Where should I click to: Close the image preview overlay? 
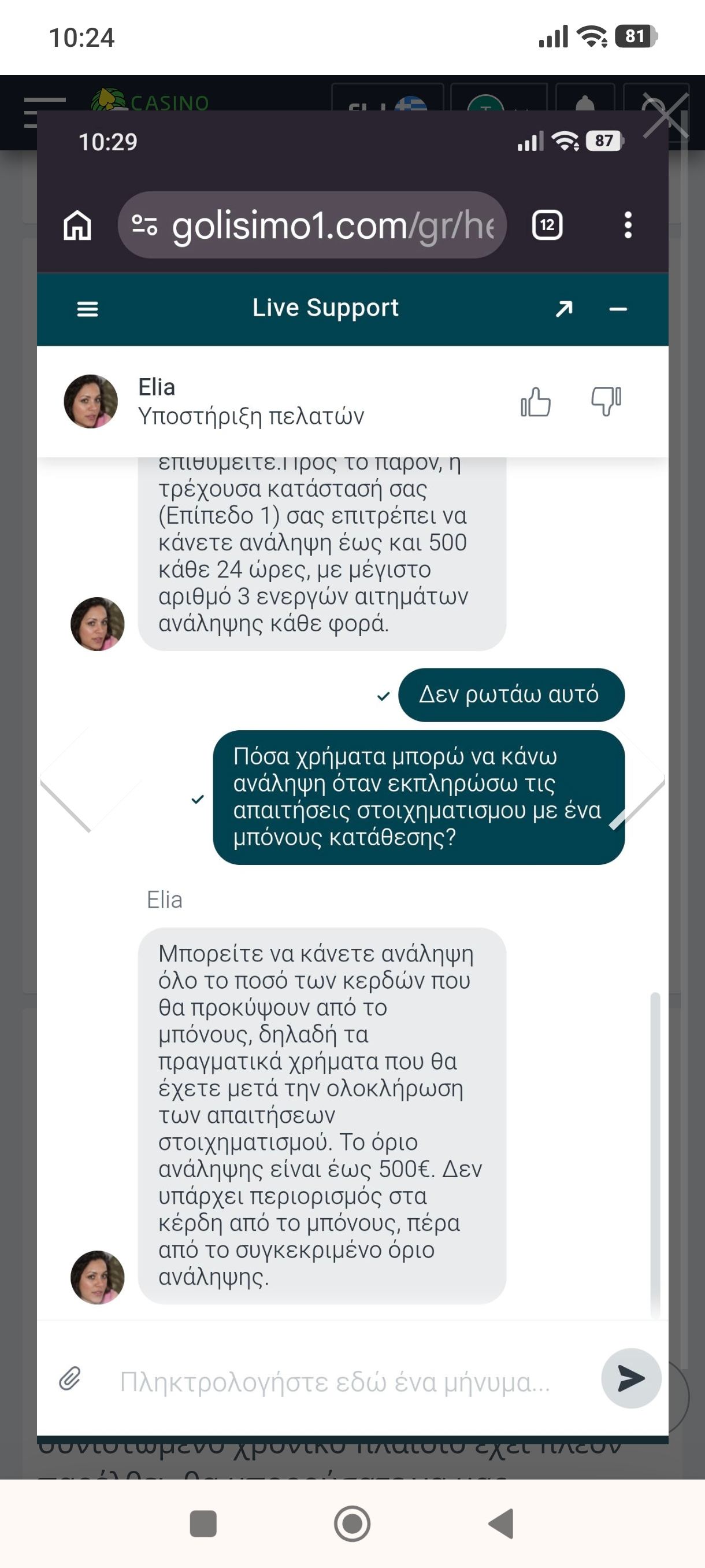[x=666, y=116]
